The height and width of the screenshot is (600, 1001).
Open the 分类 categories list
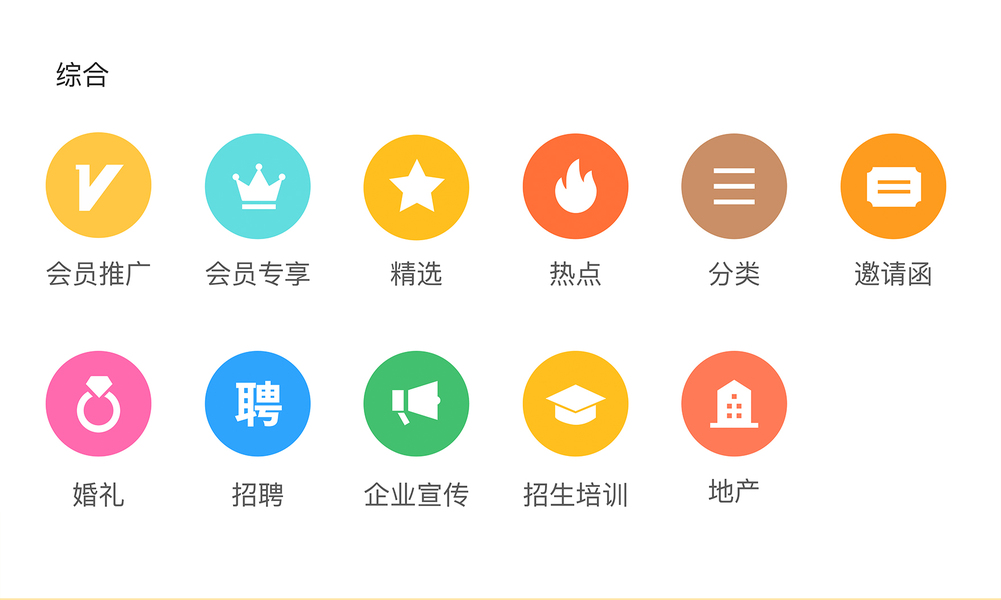tap(734, 186)
